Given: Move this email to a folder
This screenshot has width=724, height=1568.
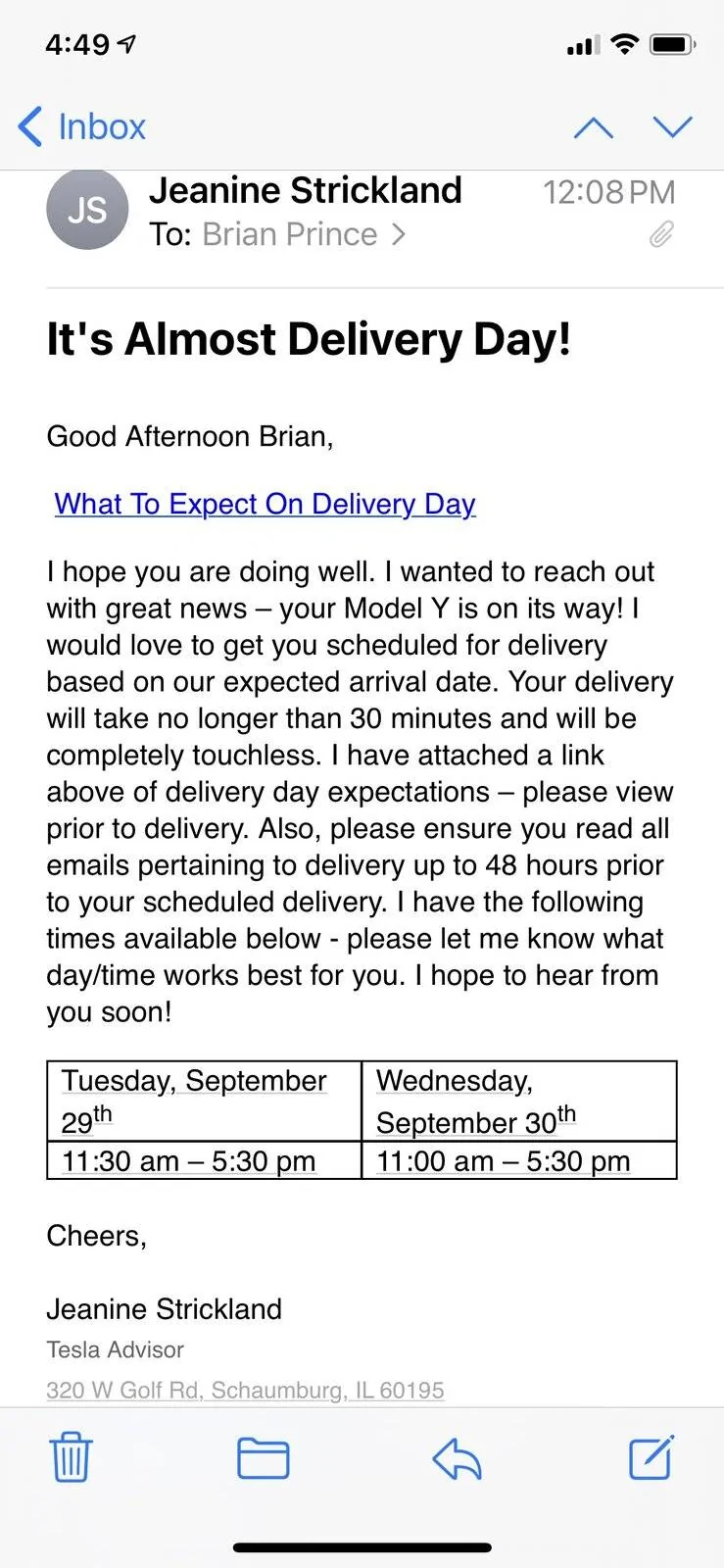Looking at the screenshot, I should click(264, 1457).
